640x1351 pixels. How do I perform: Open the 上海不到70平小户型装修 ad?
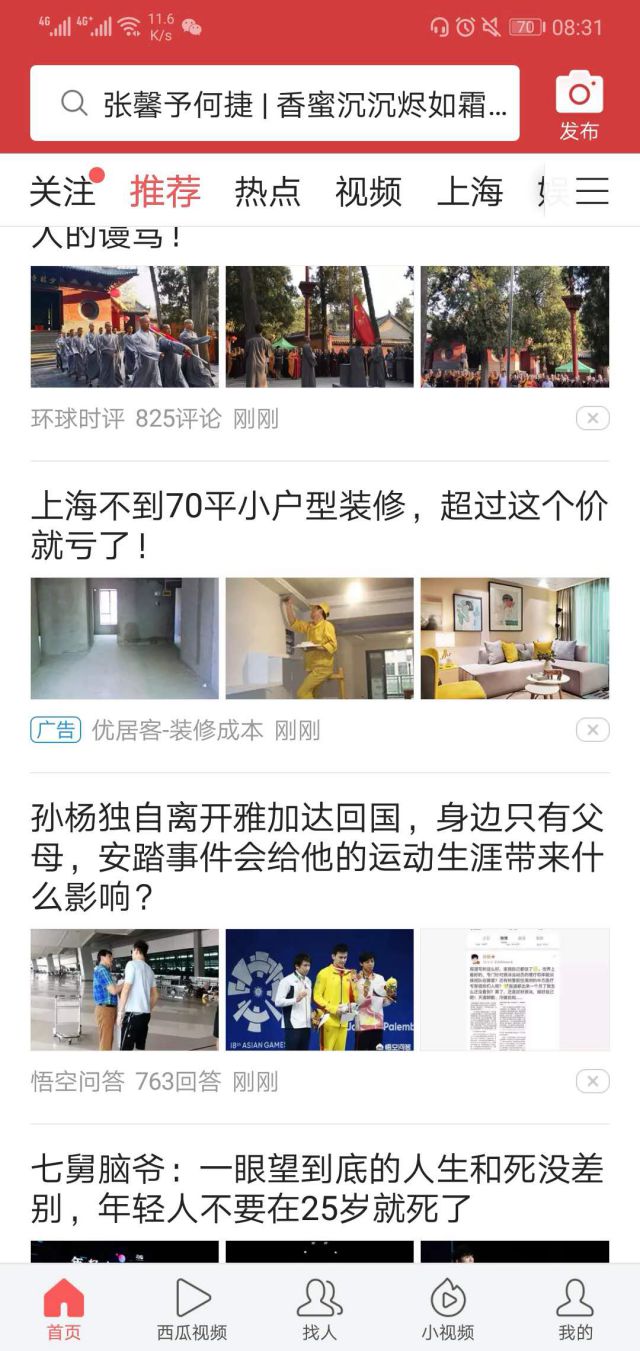[319, 526]
